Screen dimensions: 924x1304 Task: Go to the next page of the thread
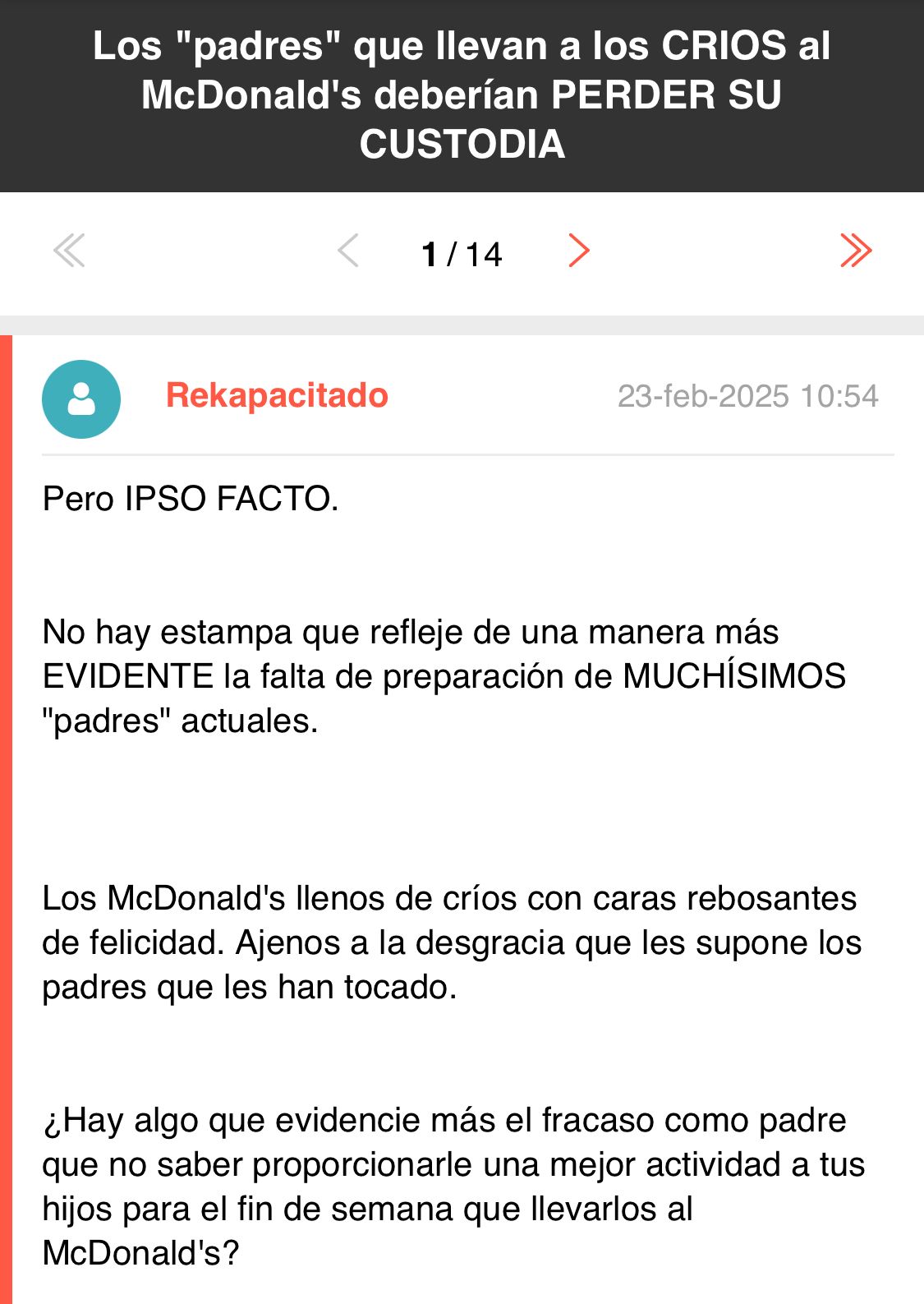click(579, 251)
